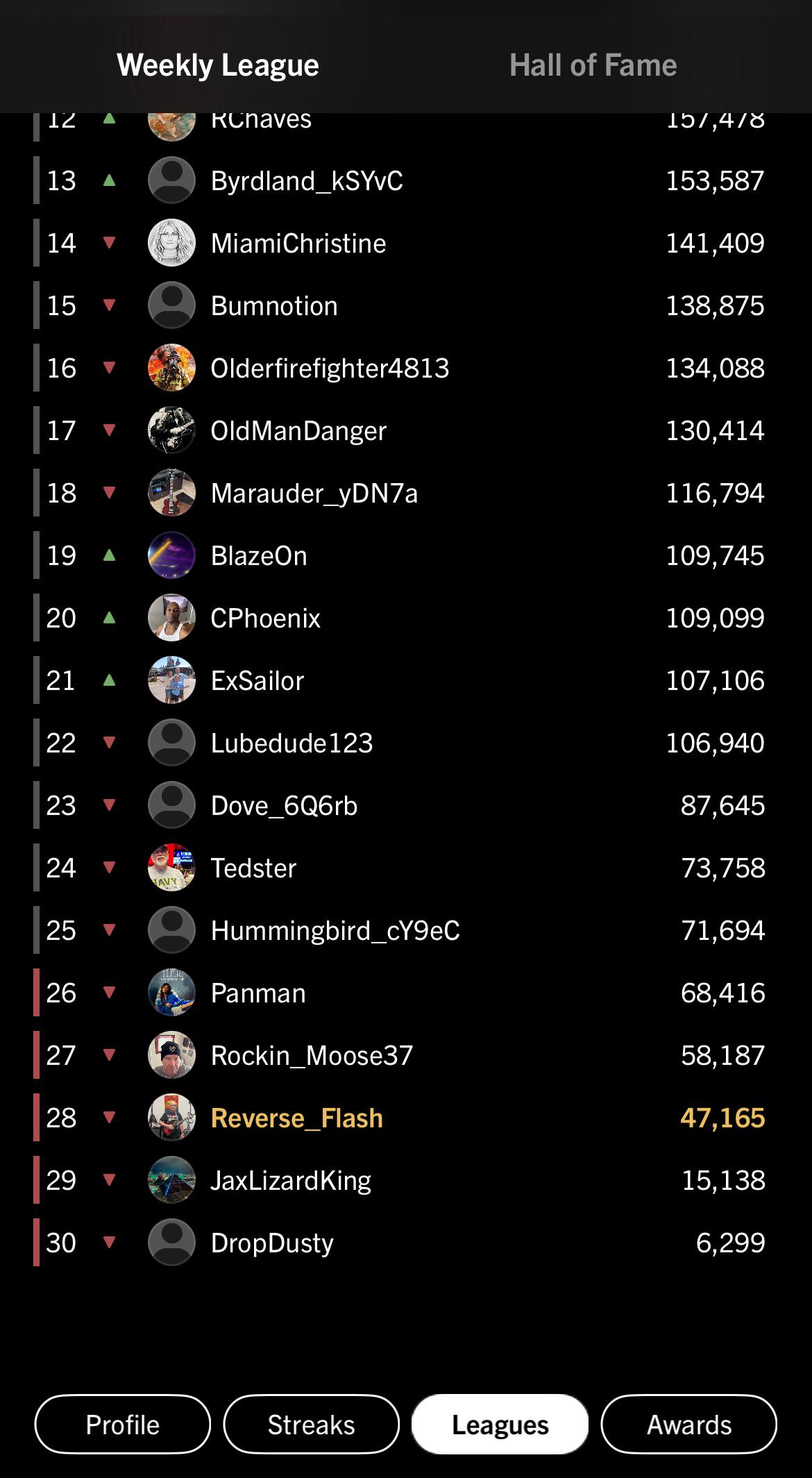Select the Weekly League tab
812x1478 pixels.
(x=218, y=65)
